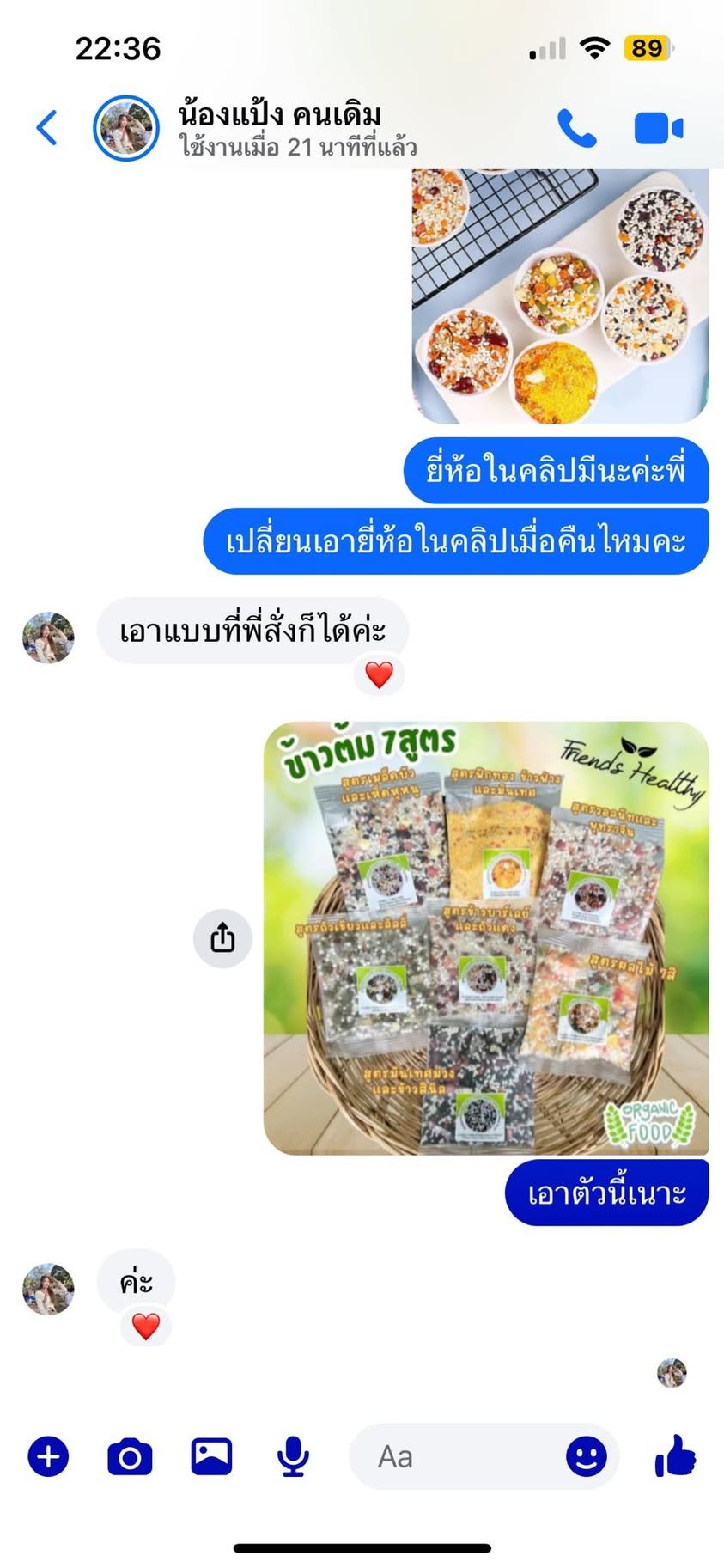This screenshot has width=724, height=1568.
Task: Open the photo gallery picker
Action: pyautogui.click(x=211, y=1456)
